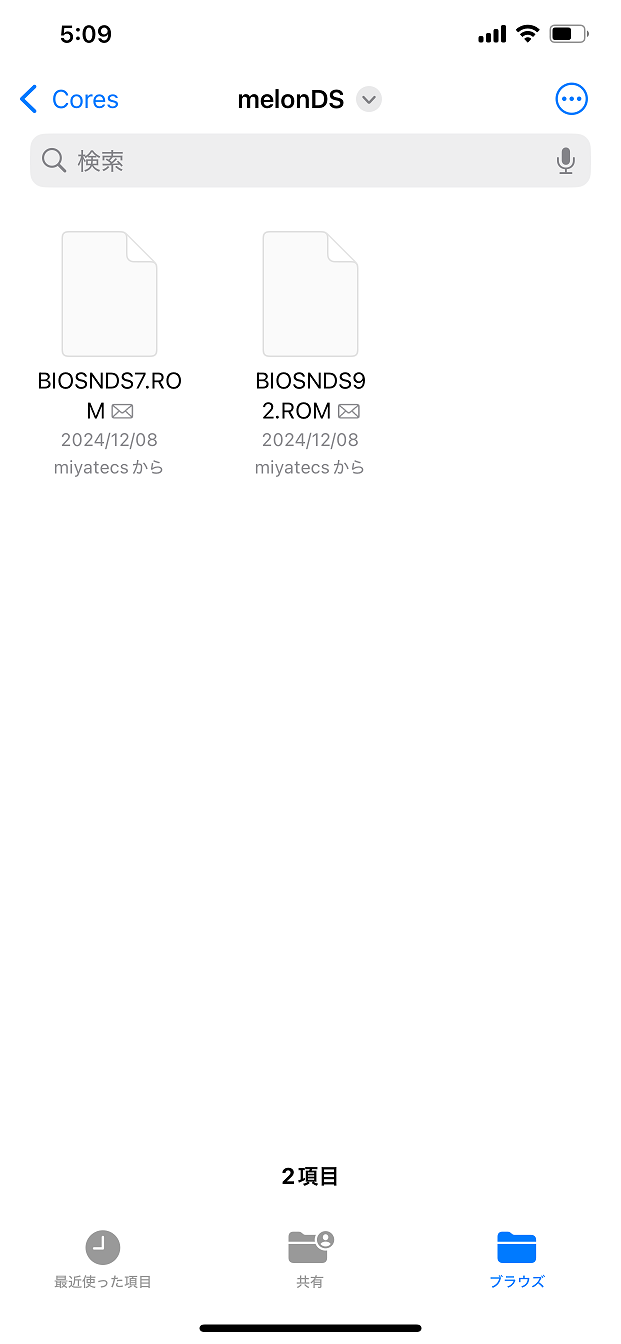Start voice dictation with the microphone icon

[x=565, y=161]
